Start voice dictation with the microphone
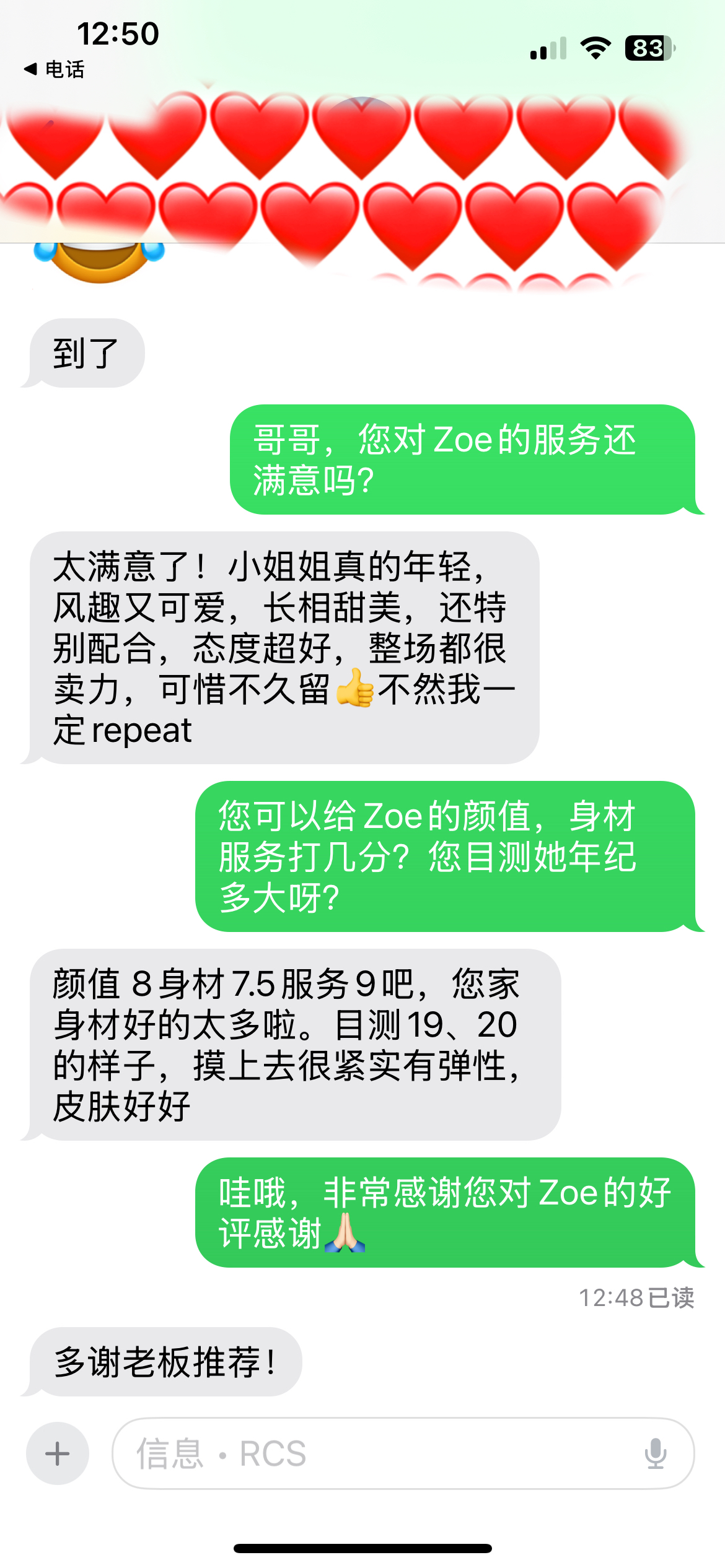725x1568 pixels. pos(655,1453)
